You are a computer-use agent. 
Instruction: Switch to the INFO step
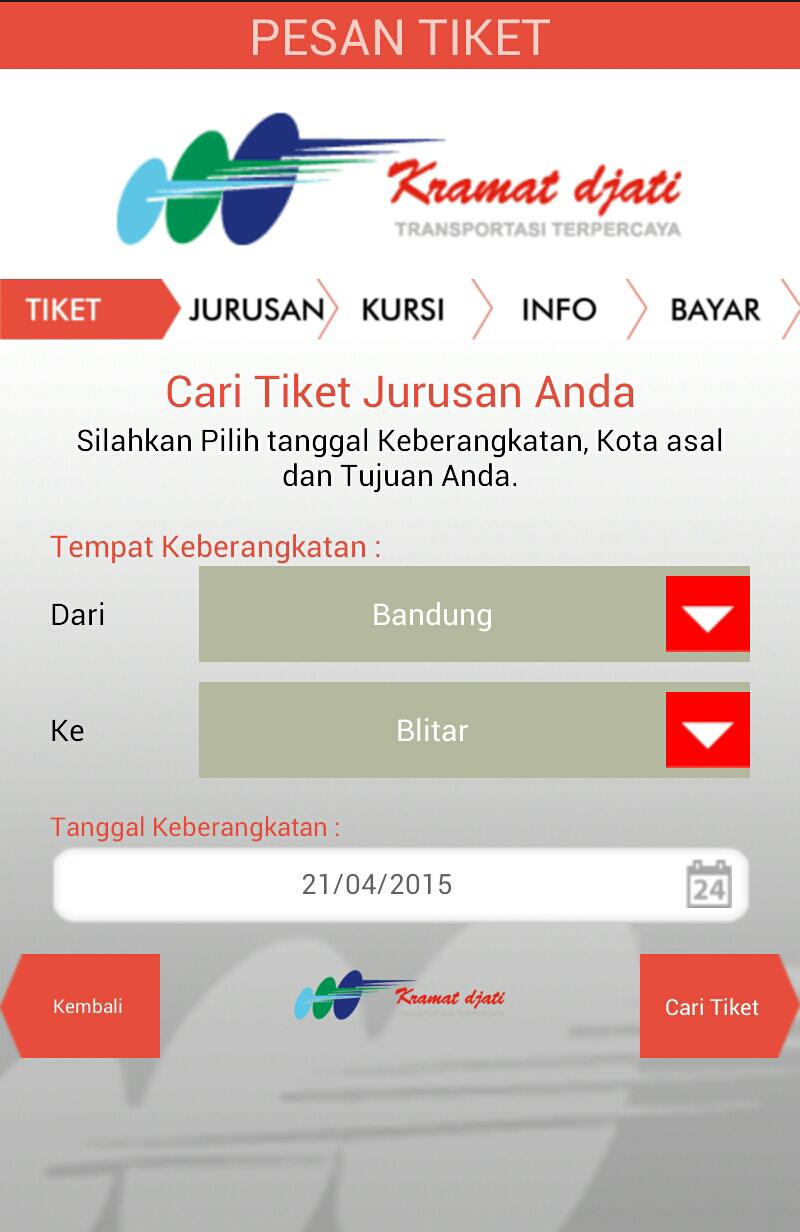pos(558,309)
